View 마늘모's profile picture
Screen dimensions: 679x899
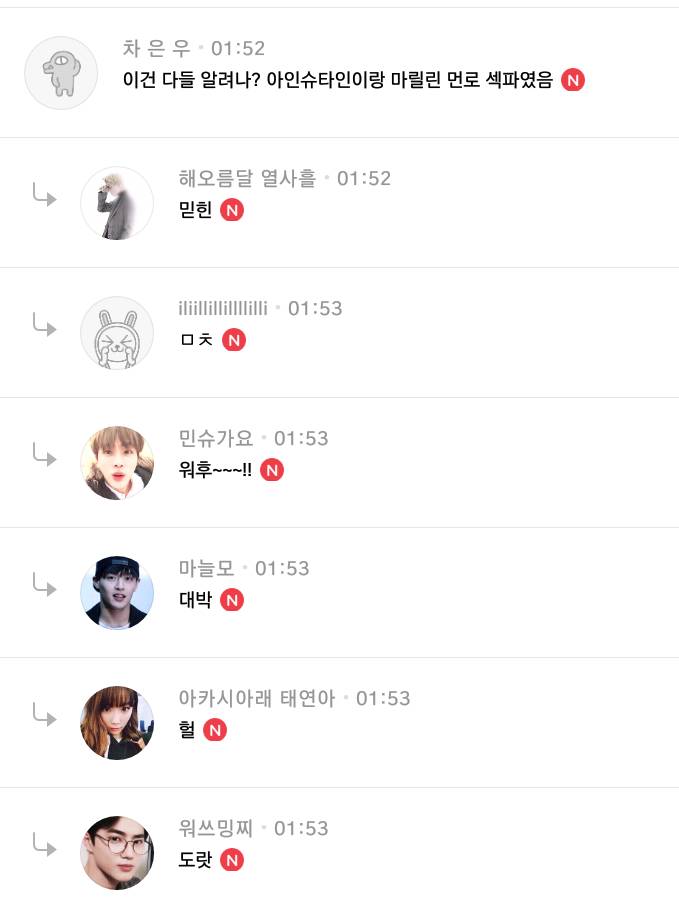117,593
